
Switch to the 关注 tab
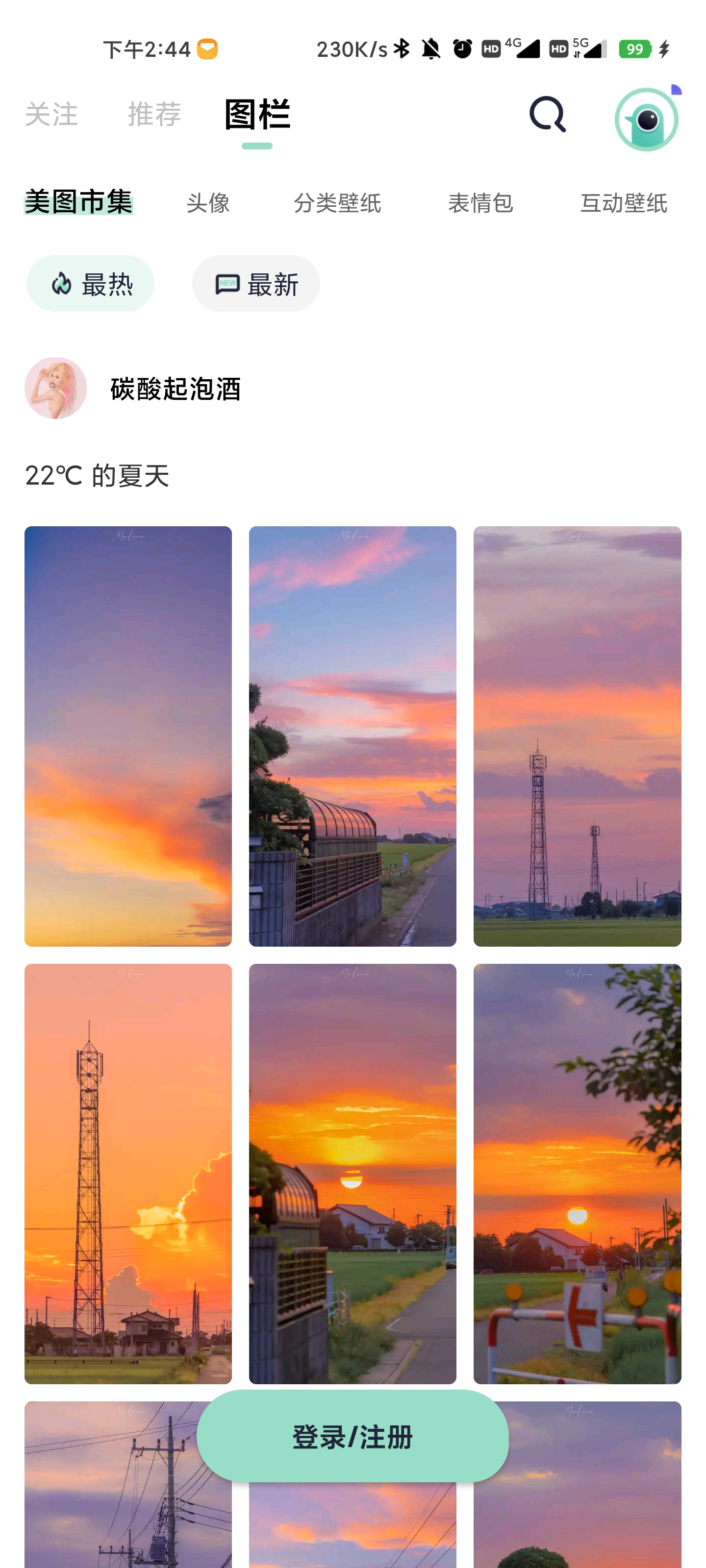click(x=52, y=115)
